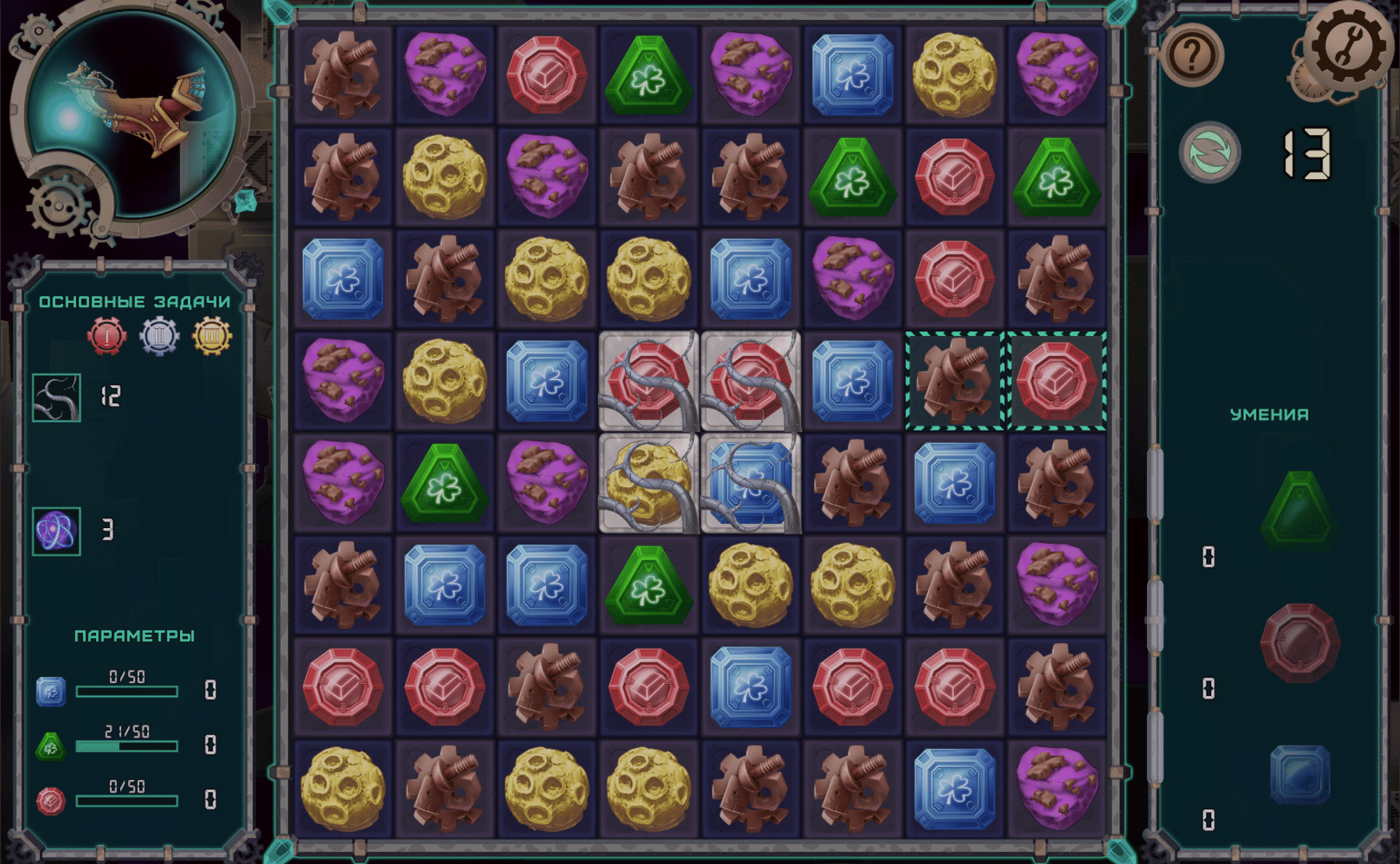
Task: Select the gold task badge III
Action: click(212, 337)
